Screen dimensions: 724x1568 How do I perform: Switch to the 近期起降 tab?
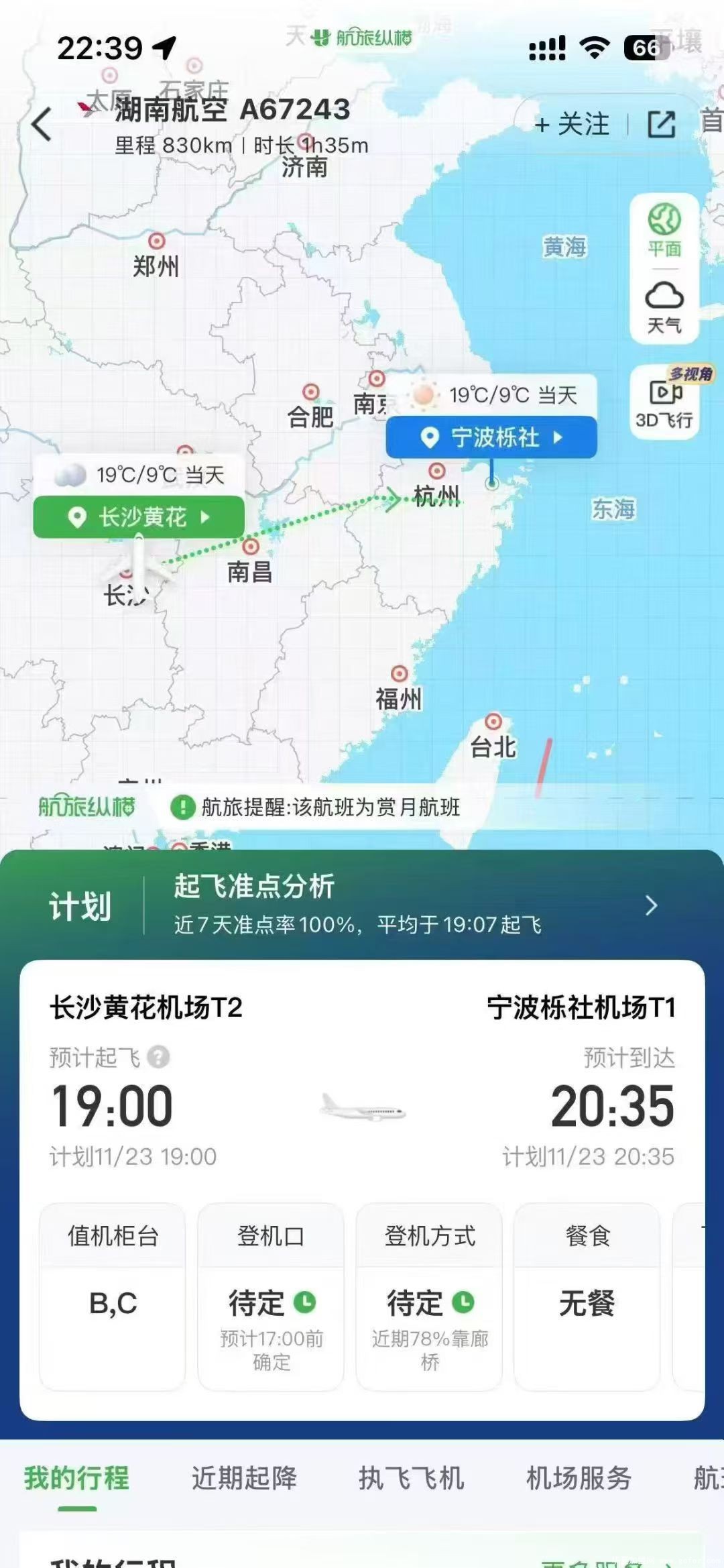tap(244, 1478)
